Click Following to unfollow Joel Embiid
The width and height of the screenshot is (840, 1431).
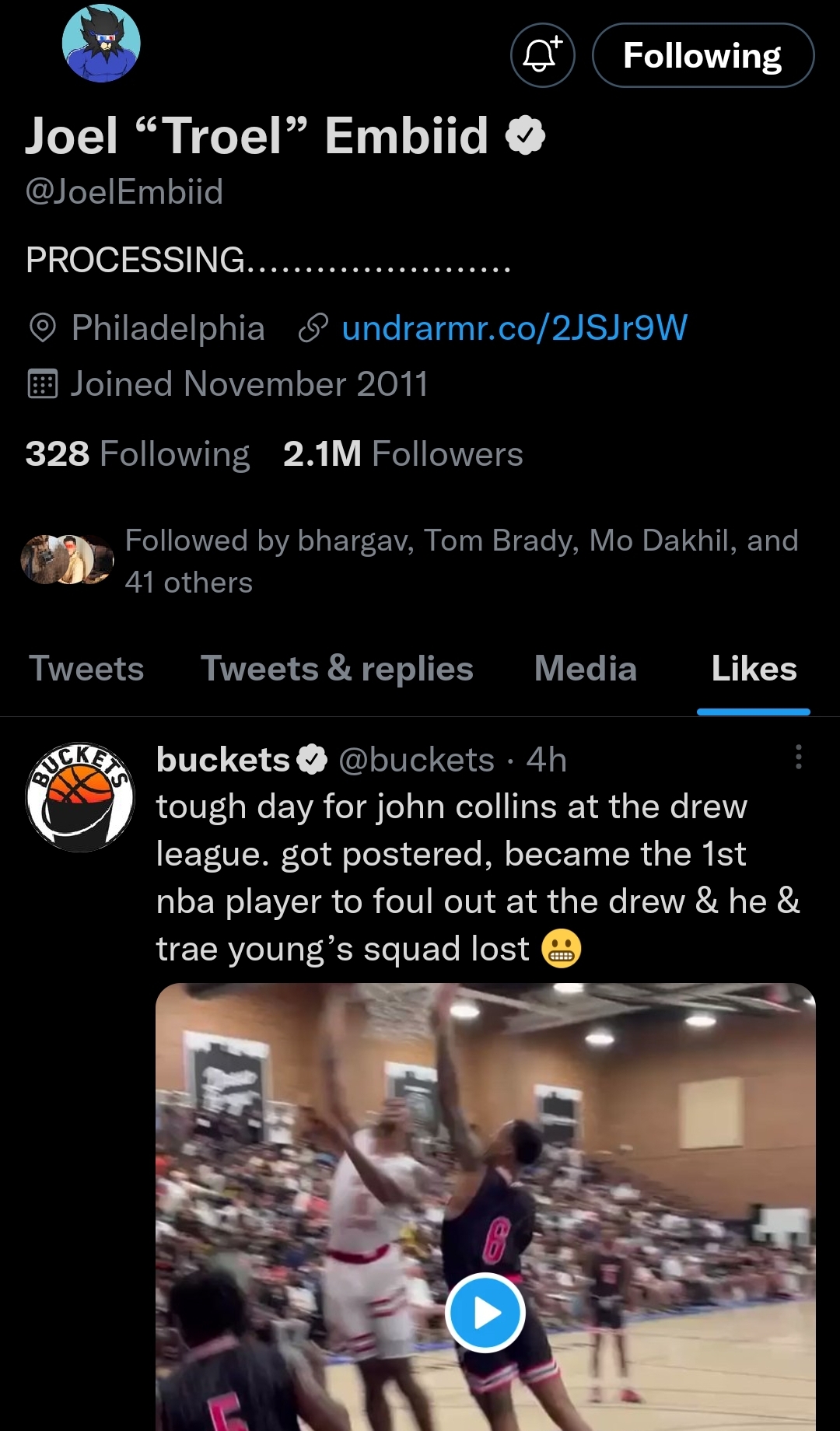tap(702, 54)
